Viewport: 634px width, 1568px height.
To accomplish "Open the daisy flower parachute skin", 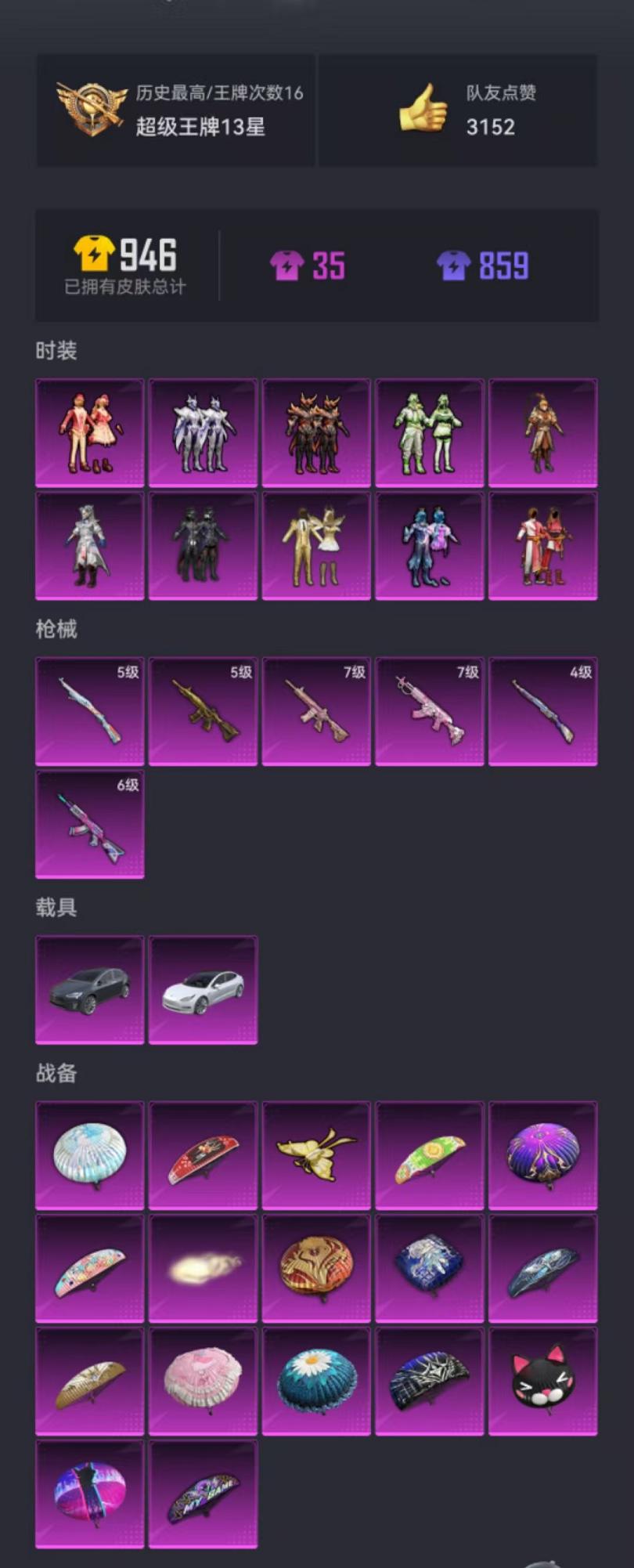I will (316, 1382).
